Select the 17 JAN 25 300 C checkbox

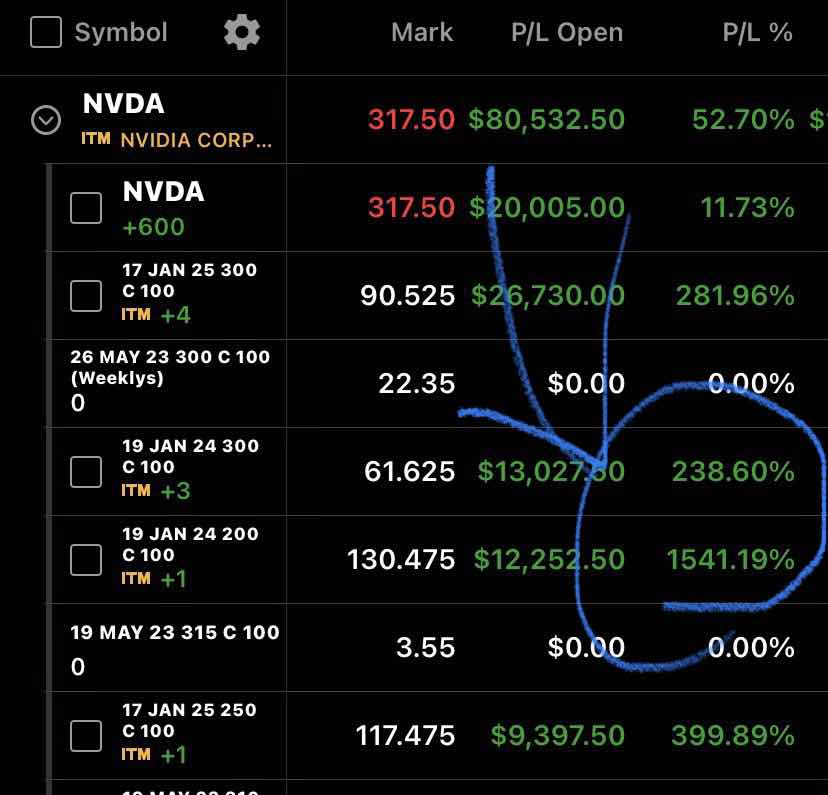tap(86, 296)
